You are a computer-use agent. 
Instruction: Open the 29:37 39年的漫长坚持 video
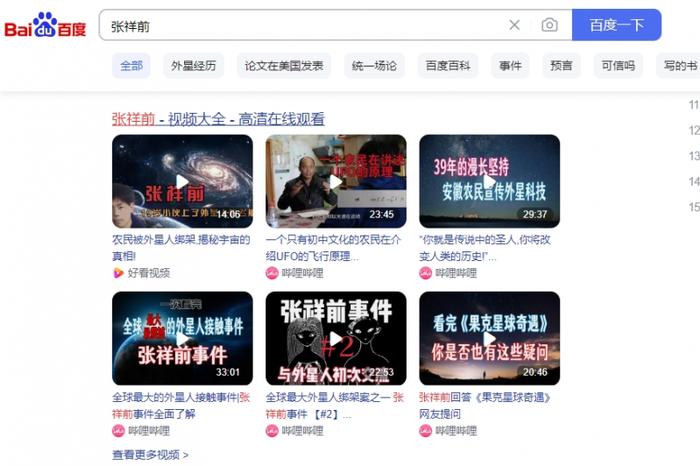point(489,181)
